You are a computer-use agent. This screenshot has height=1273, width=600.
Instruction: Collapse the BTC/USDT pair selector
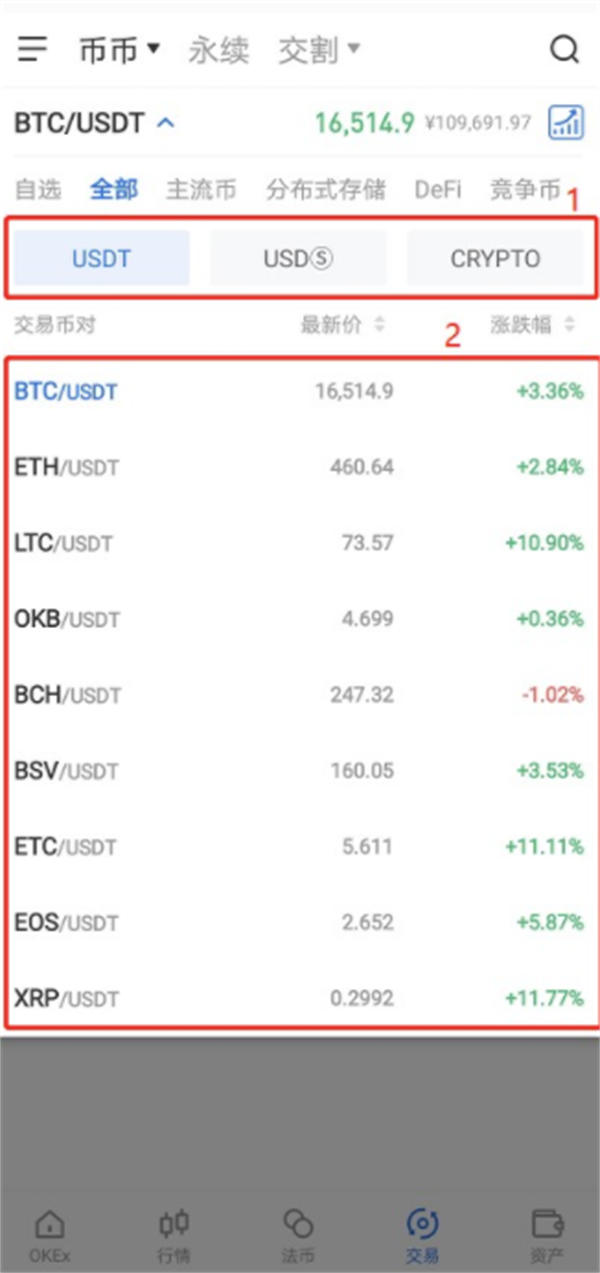pyautogui.click(x=95, y=124)
